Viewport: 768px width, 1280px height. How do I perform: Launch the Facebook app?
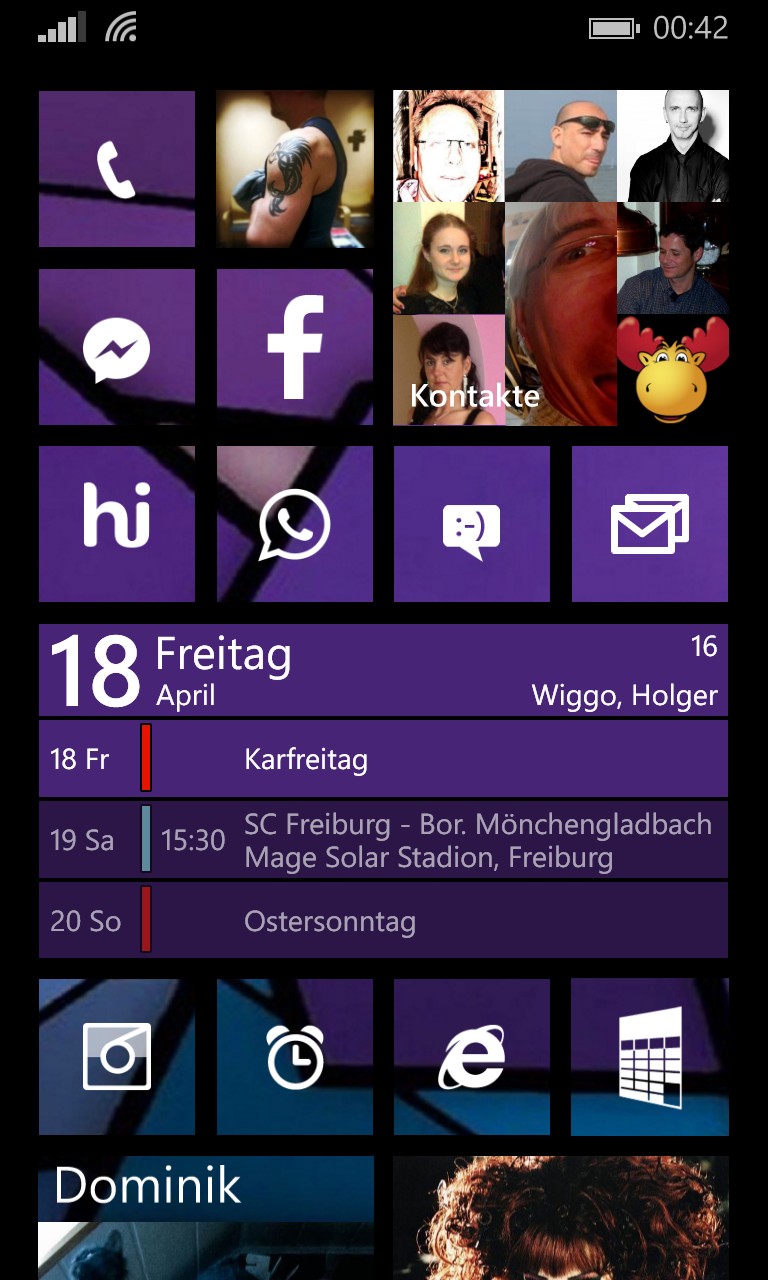click(x=295, y=347)
